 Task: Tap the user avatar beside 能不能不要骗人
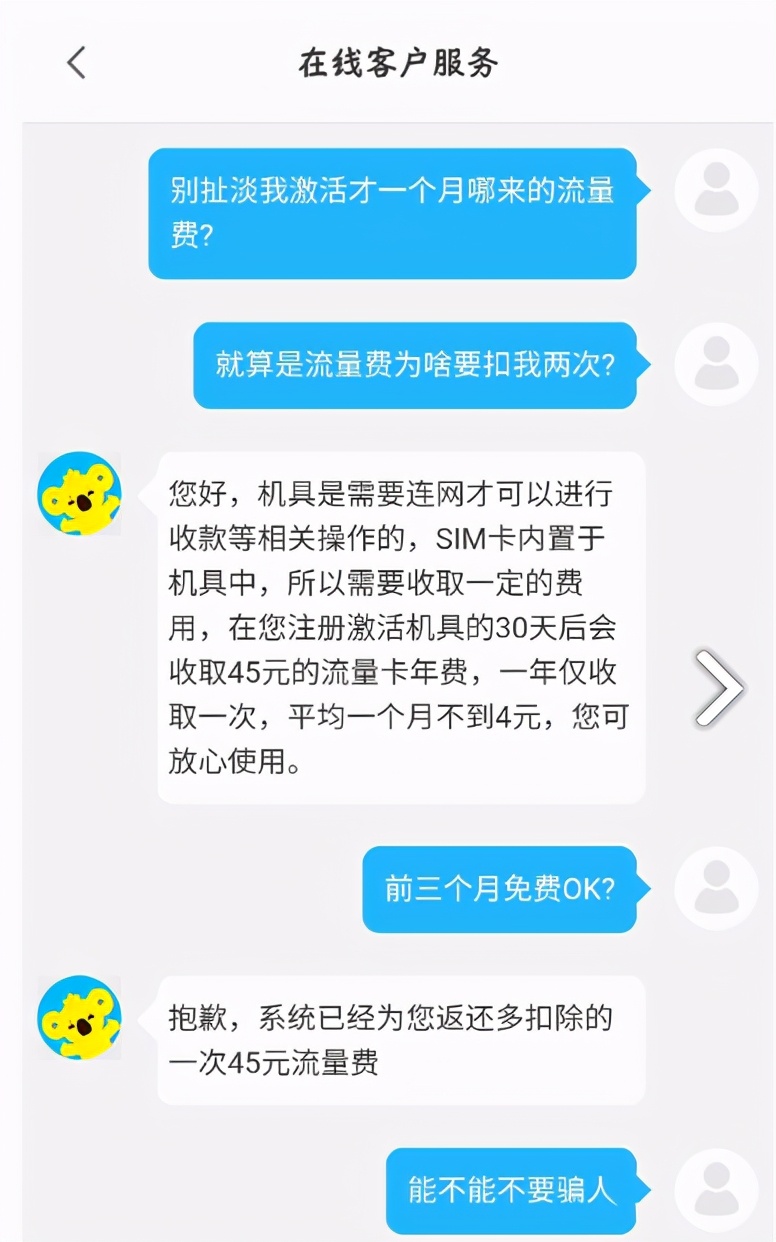tap(715, 1188)
